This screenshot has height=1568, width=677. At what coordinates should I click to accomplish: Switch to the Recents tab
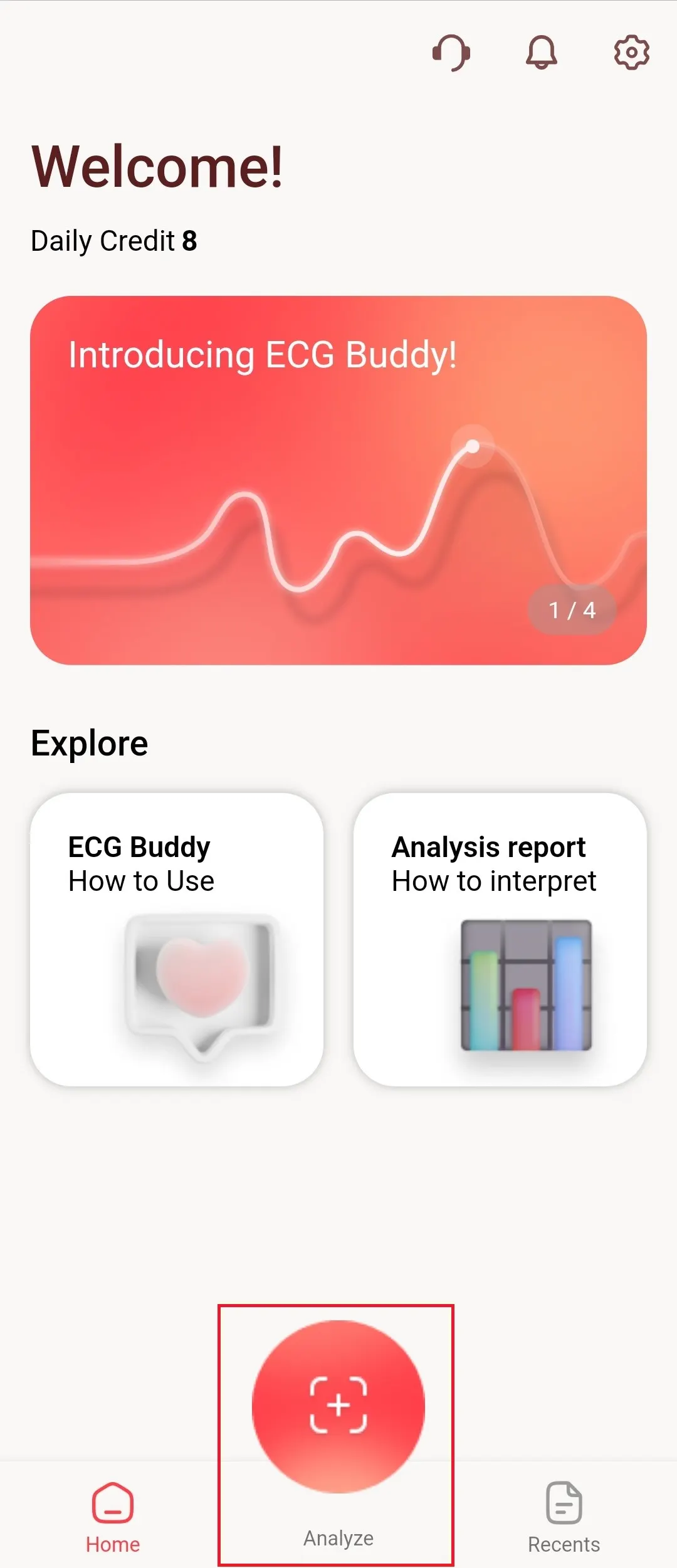(x=564, y=1516)
